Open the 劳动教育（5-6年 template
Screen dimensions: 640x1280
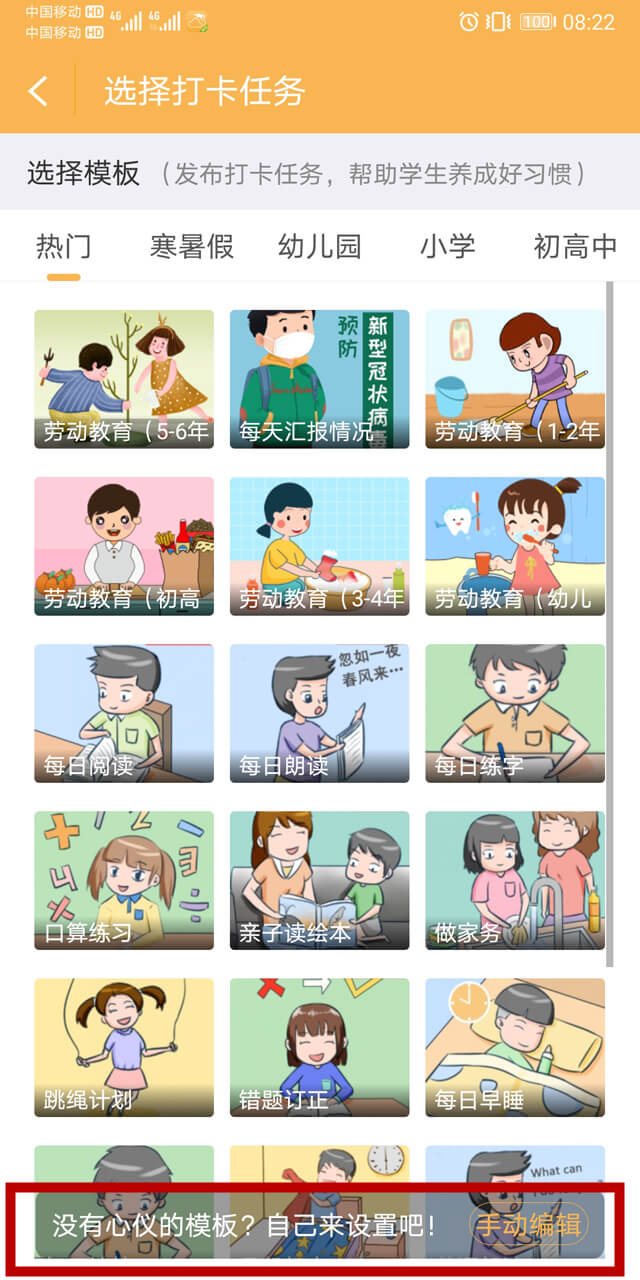coord(124,379)
